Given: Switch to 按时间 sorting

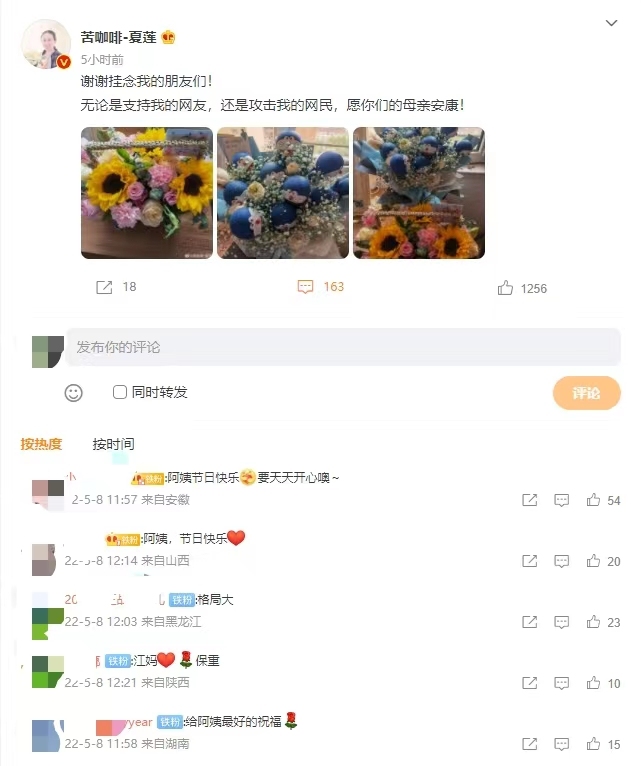Looking at the screenshot, I should pos(113,444).
